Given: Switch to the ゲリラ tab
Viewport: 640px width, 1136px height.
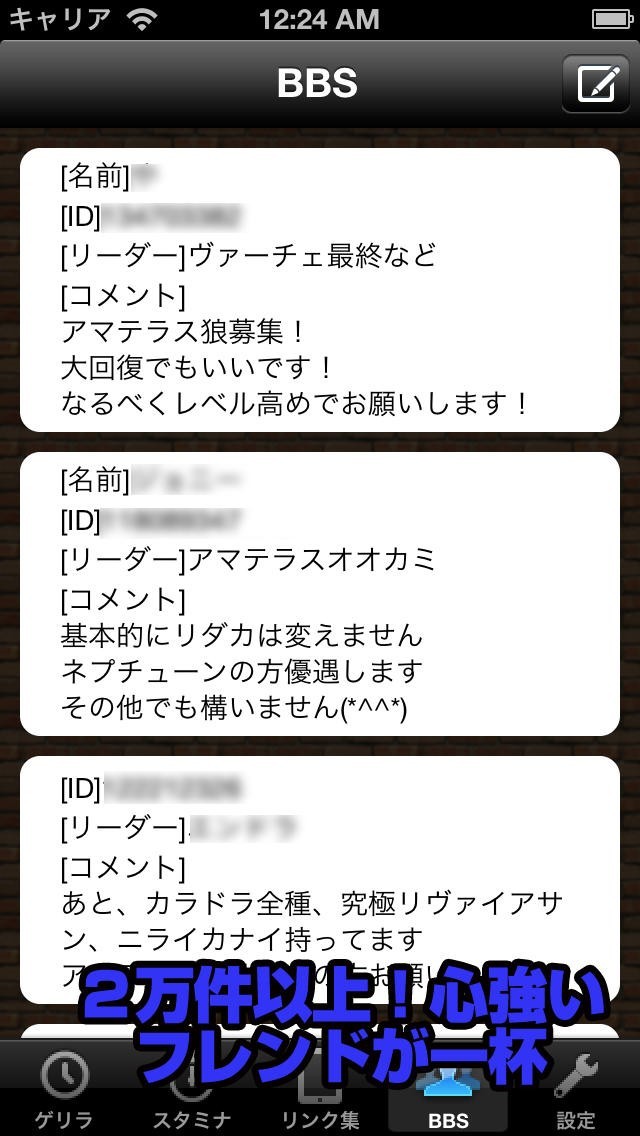Looking at the screenshot, I should 64,1092.
